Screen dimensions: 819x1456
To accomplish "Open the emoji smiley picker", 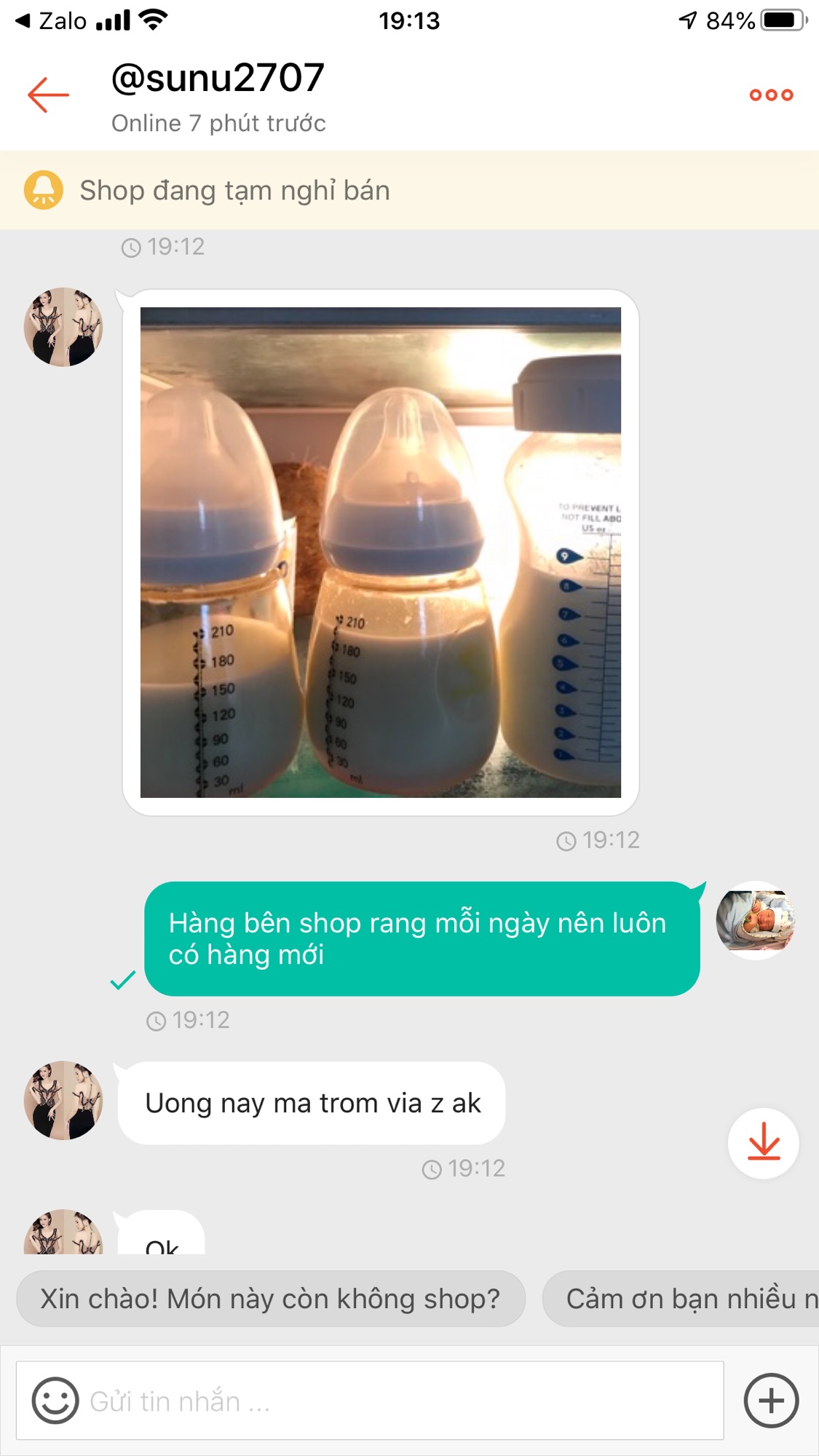I will coord(55,1400).
